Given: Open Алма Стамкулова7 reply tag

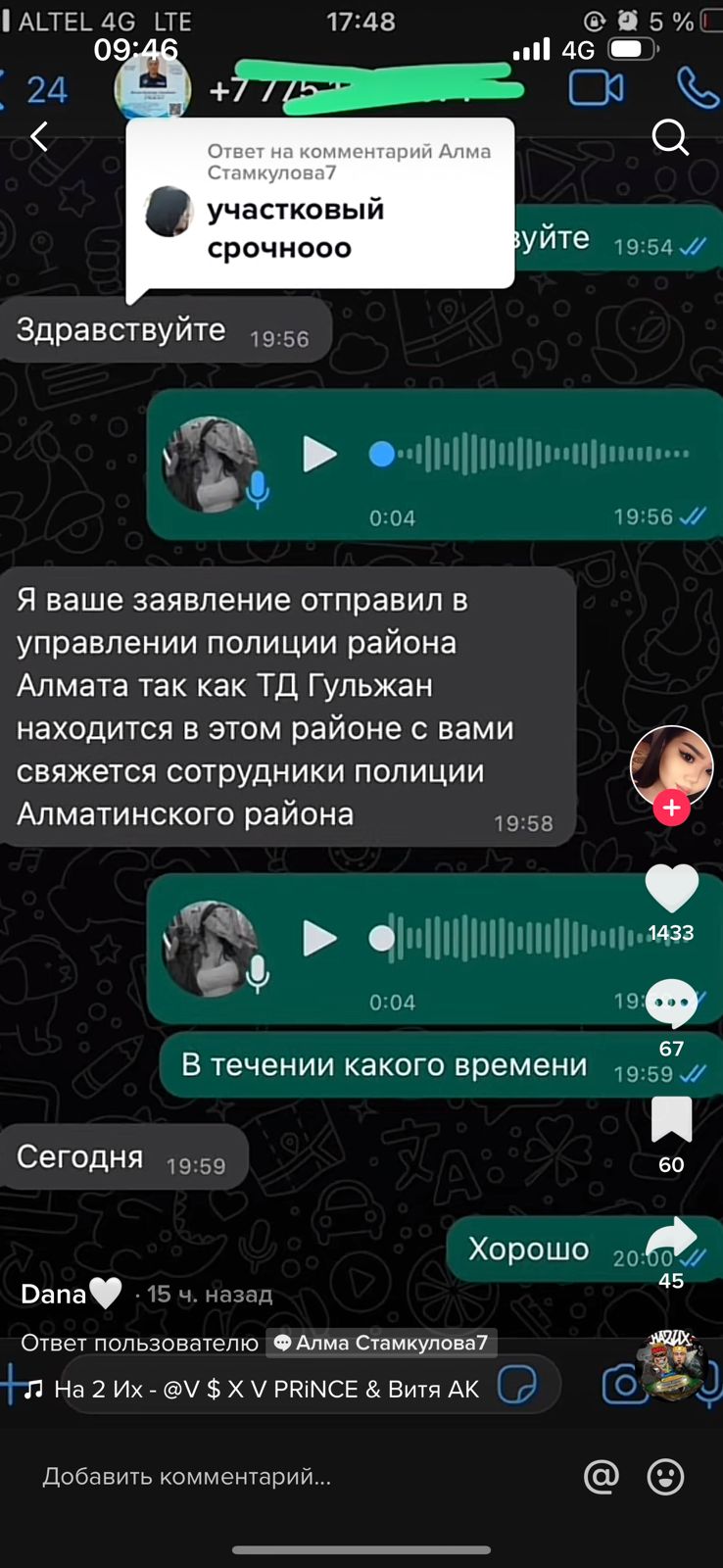Looking at the screenshot, I should coord(381,1343).
